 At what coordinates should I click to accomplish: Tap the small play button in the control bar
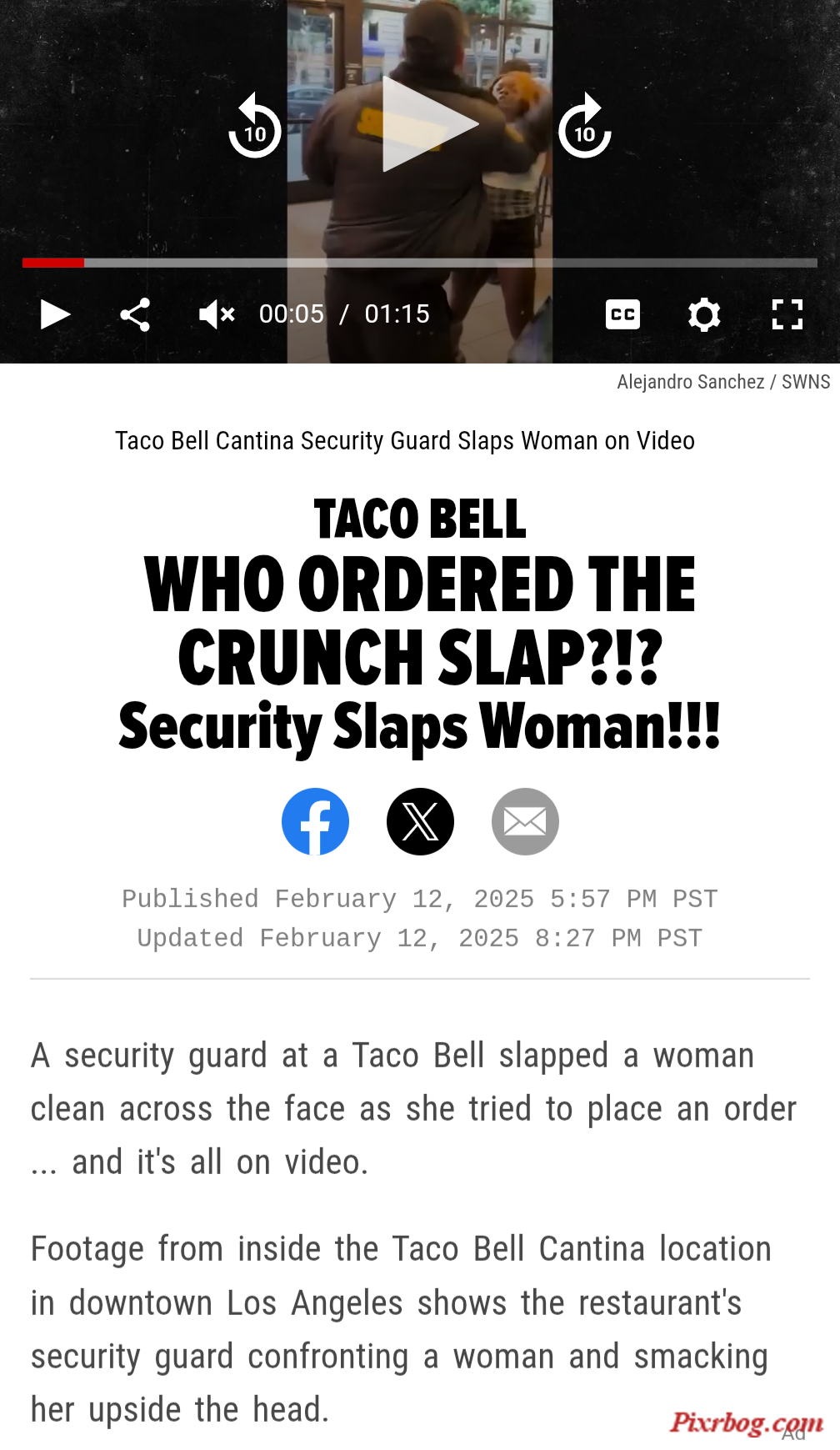[55, 314]
